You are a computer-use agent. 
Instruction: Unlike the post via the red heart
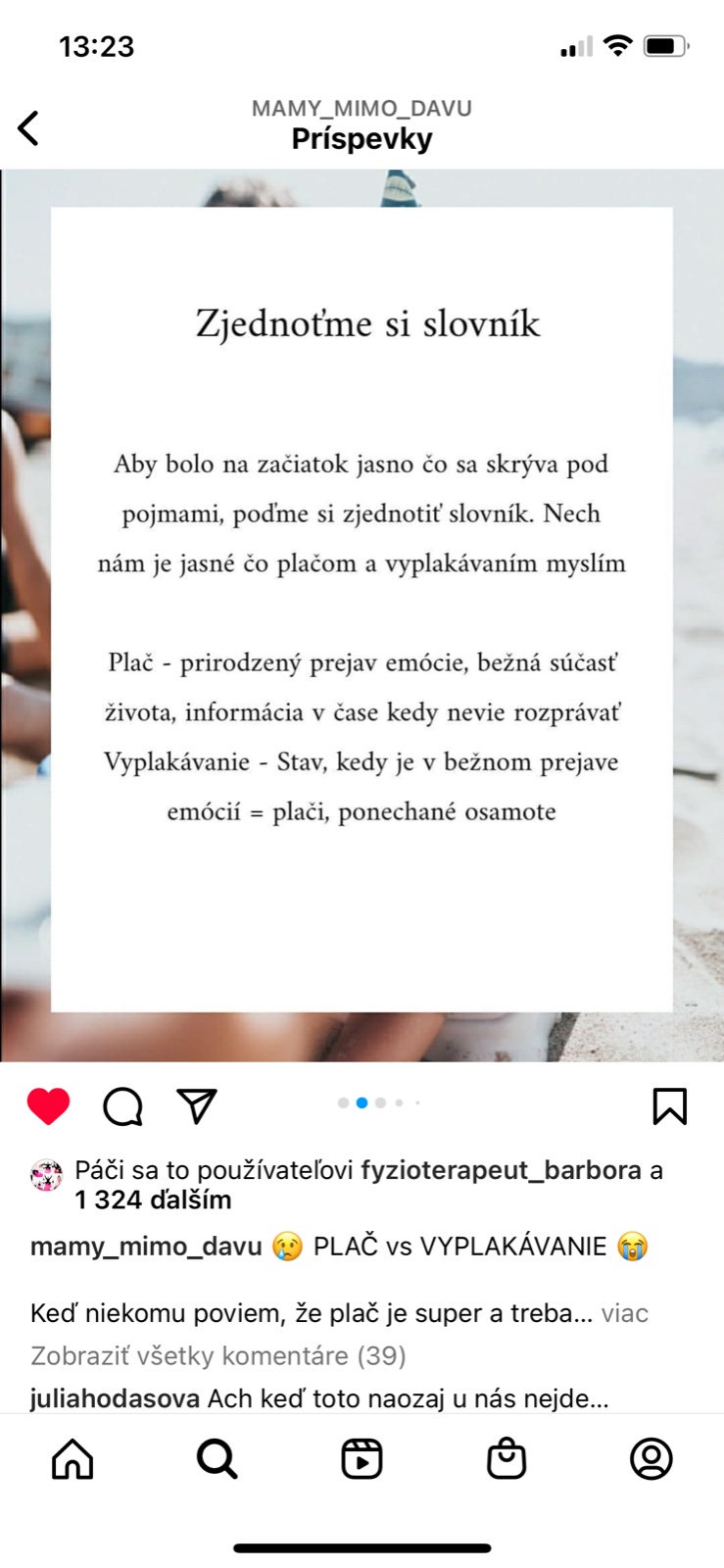48,1106
